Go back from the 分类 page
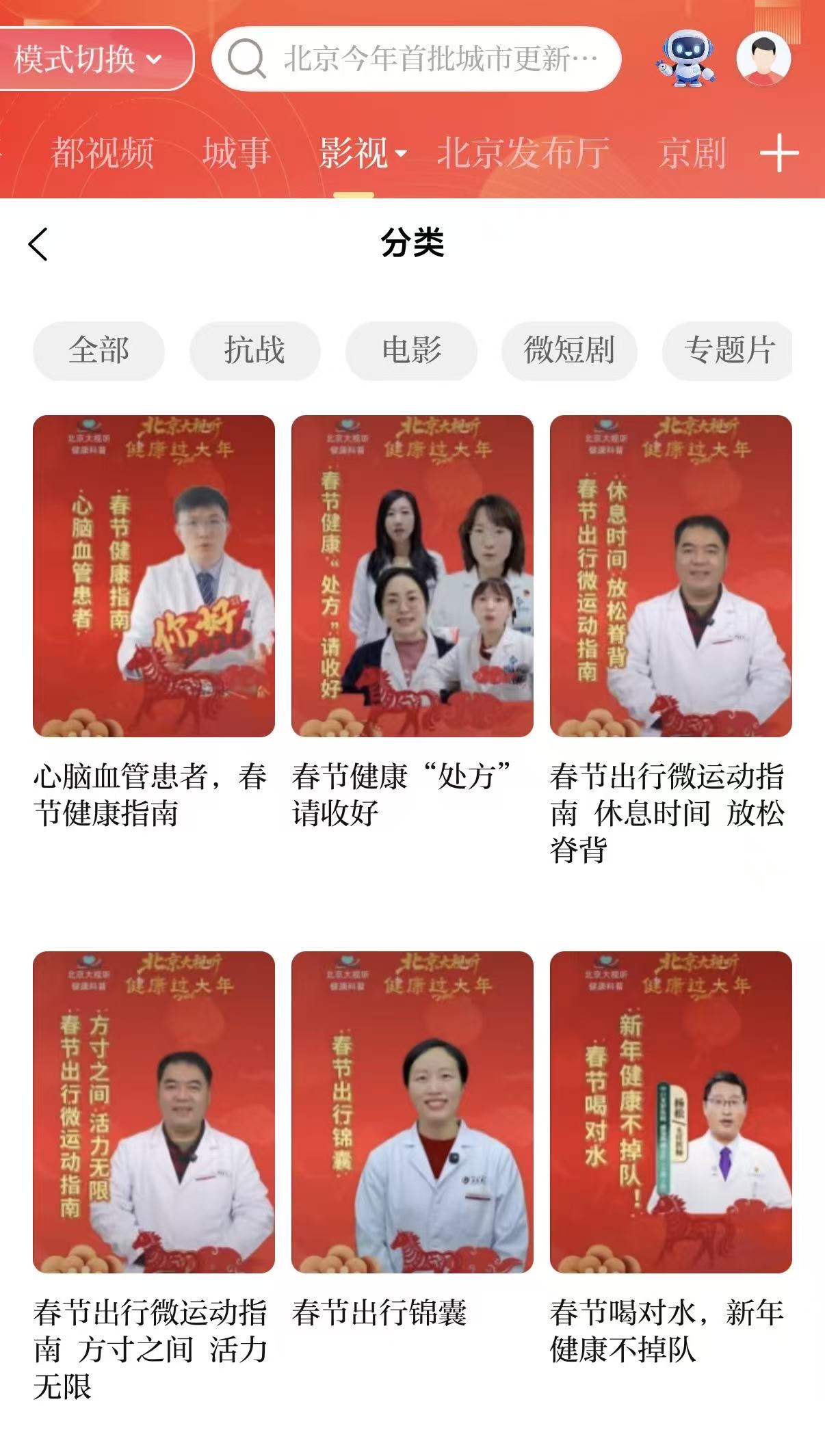 tap(38, 244)
